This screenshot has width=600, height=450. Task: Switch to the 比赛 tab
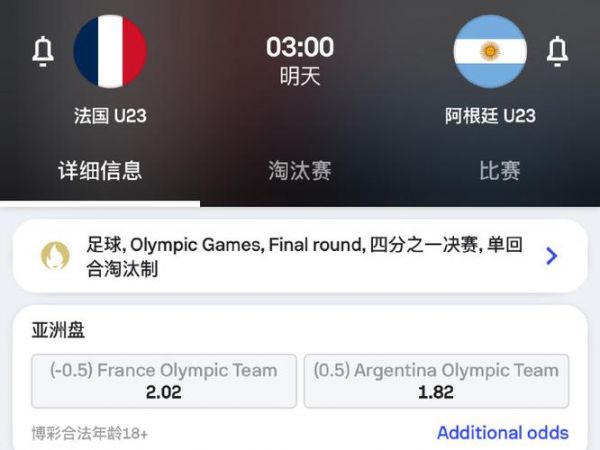tap(499, 170)
